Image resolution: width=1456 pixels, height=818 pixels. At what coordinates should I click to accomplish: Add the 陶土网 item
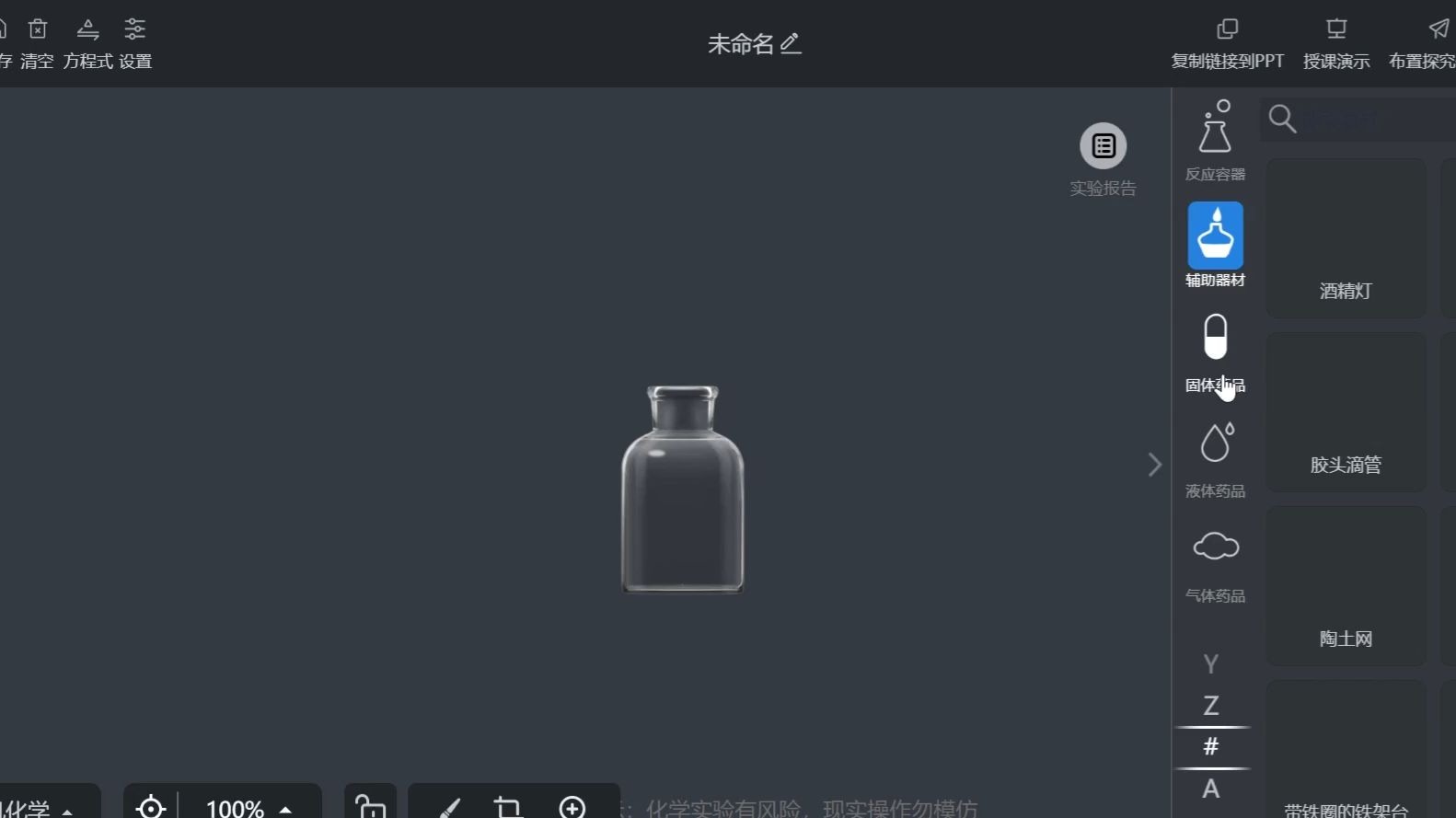pos(1346,586)
